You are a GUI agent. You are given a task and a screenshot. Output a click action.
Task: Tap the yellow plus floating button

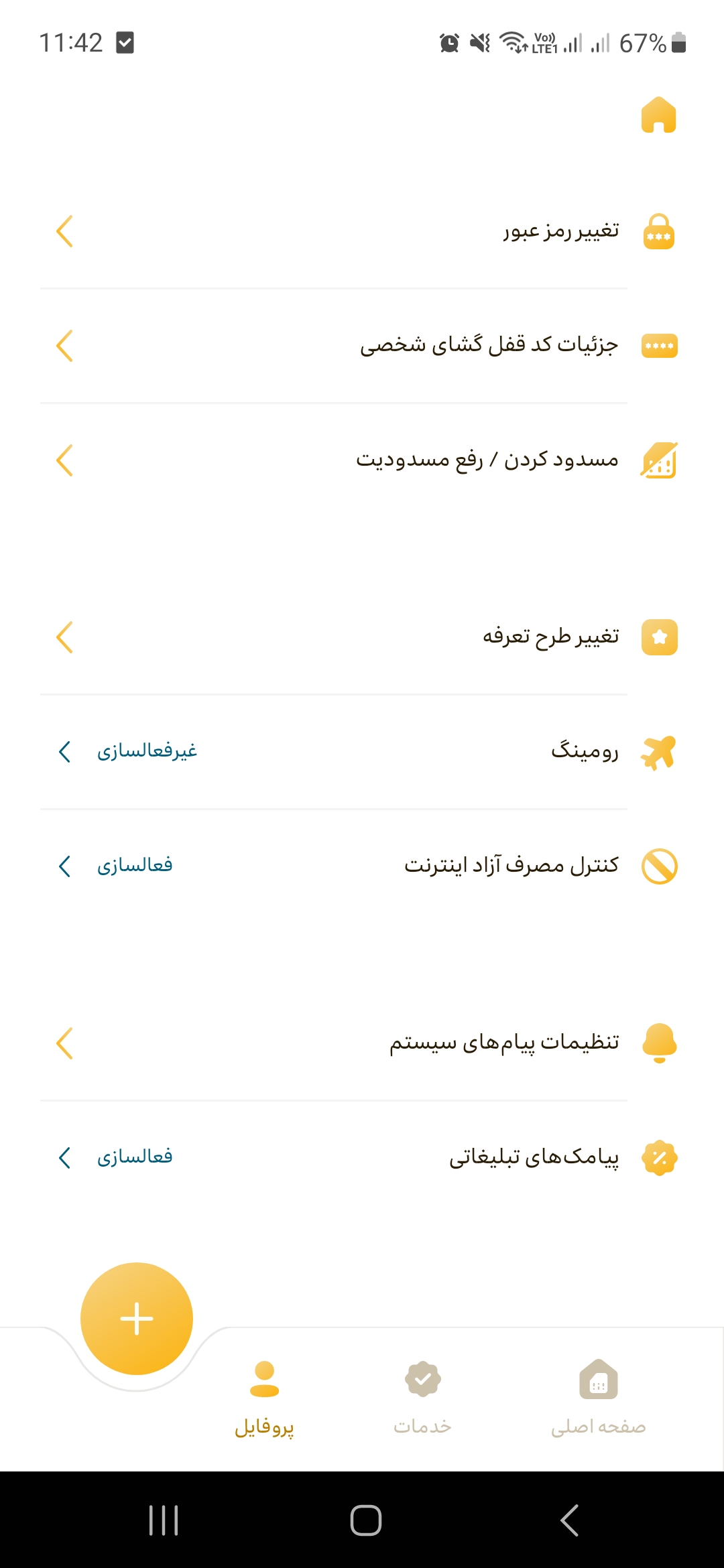pyautogui.click(x=137, y=1319)
